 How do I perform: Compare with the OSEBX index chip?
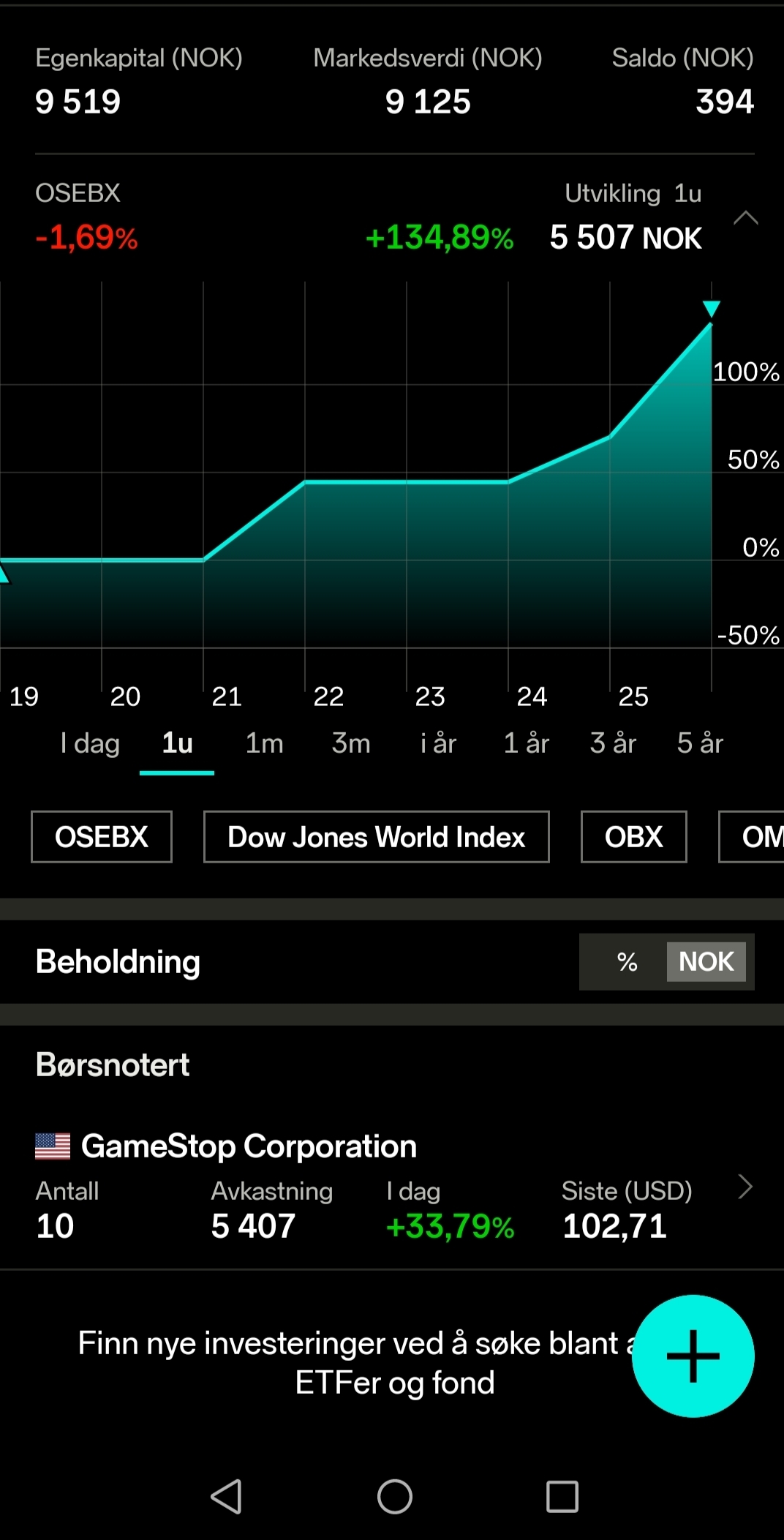point(102,837)
